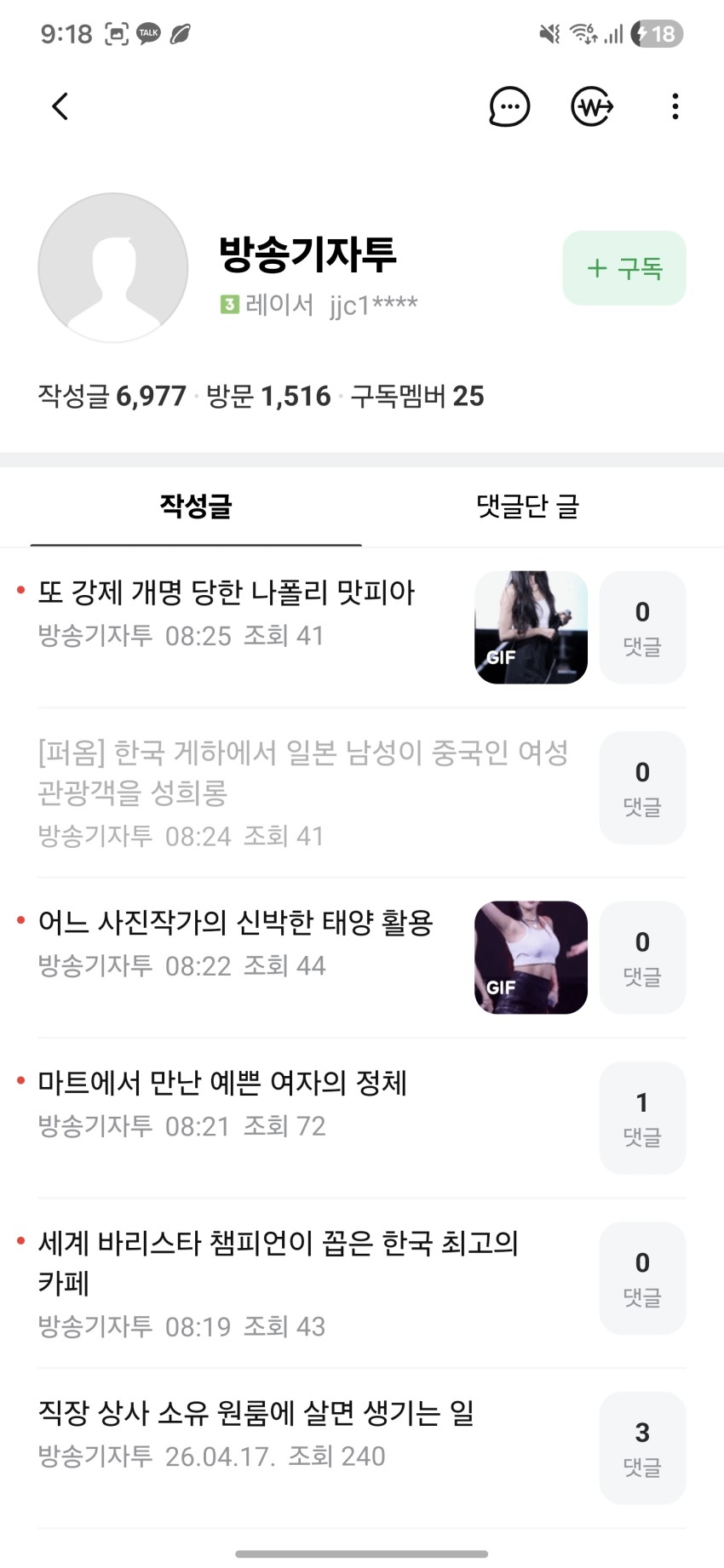This screenshot has width=724, height=1568.
Task: Open the three-dot overflow menu
Action: point(675,107)
